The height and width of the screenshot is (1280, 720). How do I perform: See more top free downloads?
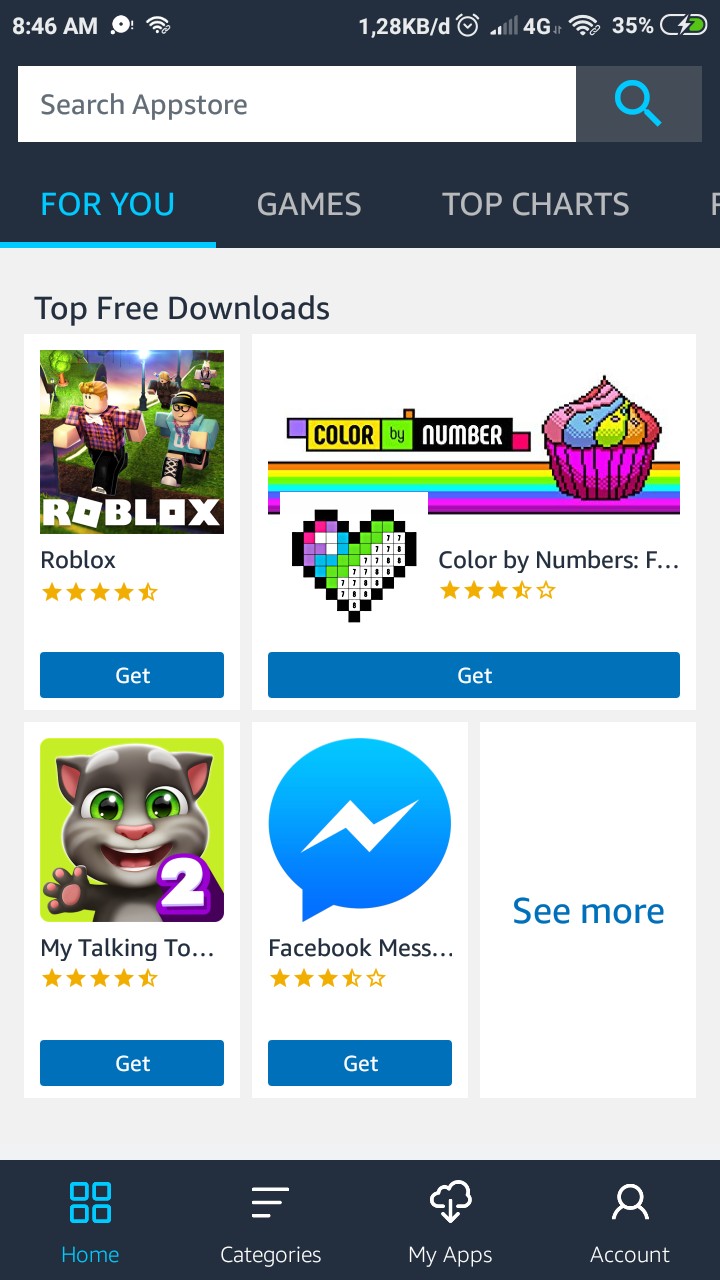coord(588,911)
